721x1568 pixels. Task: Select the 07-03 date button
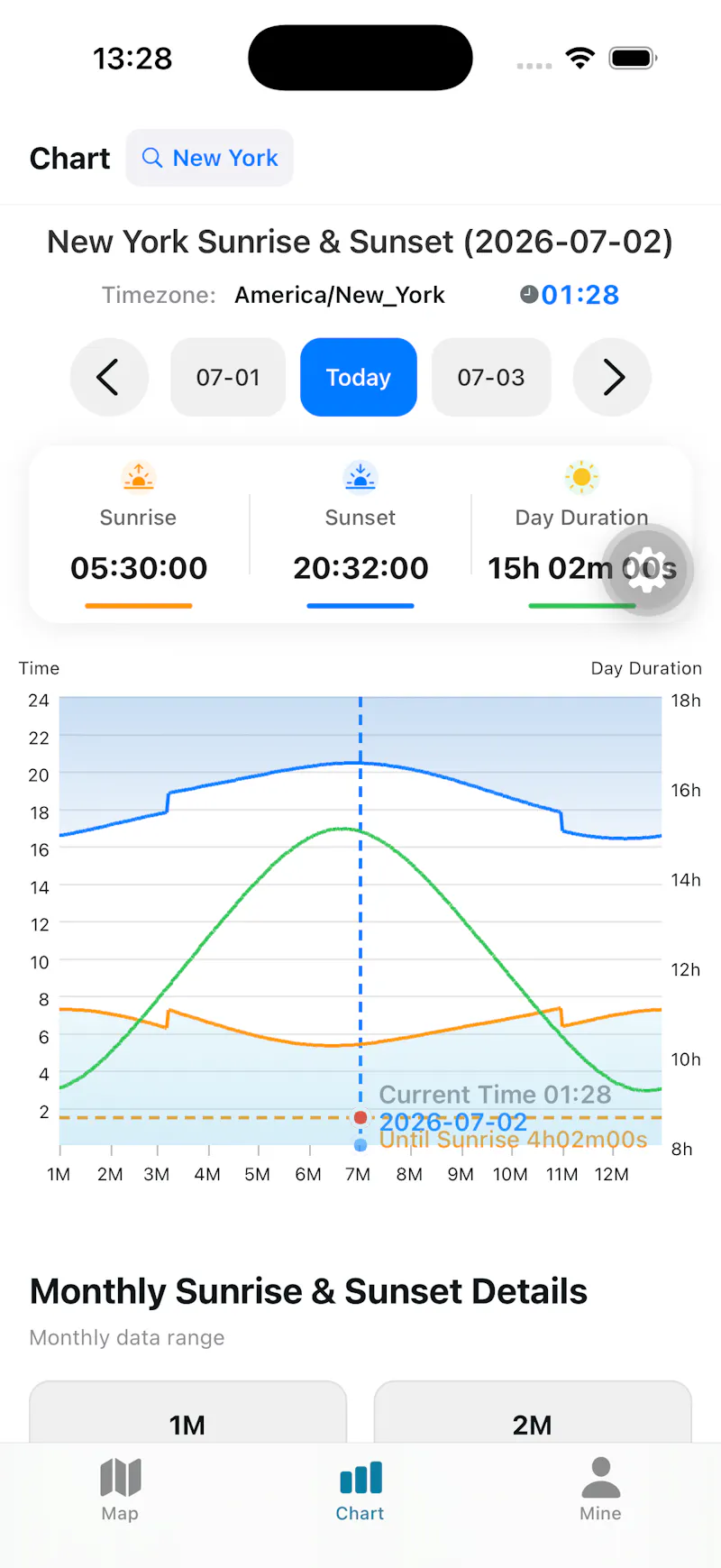[x=491, y=377]
